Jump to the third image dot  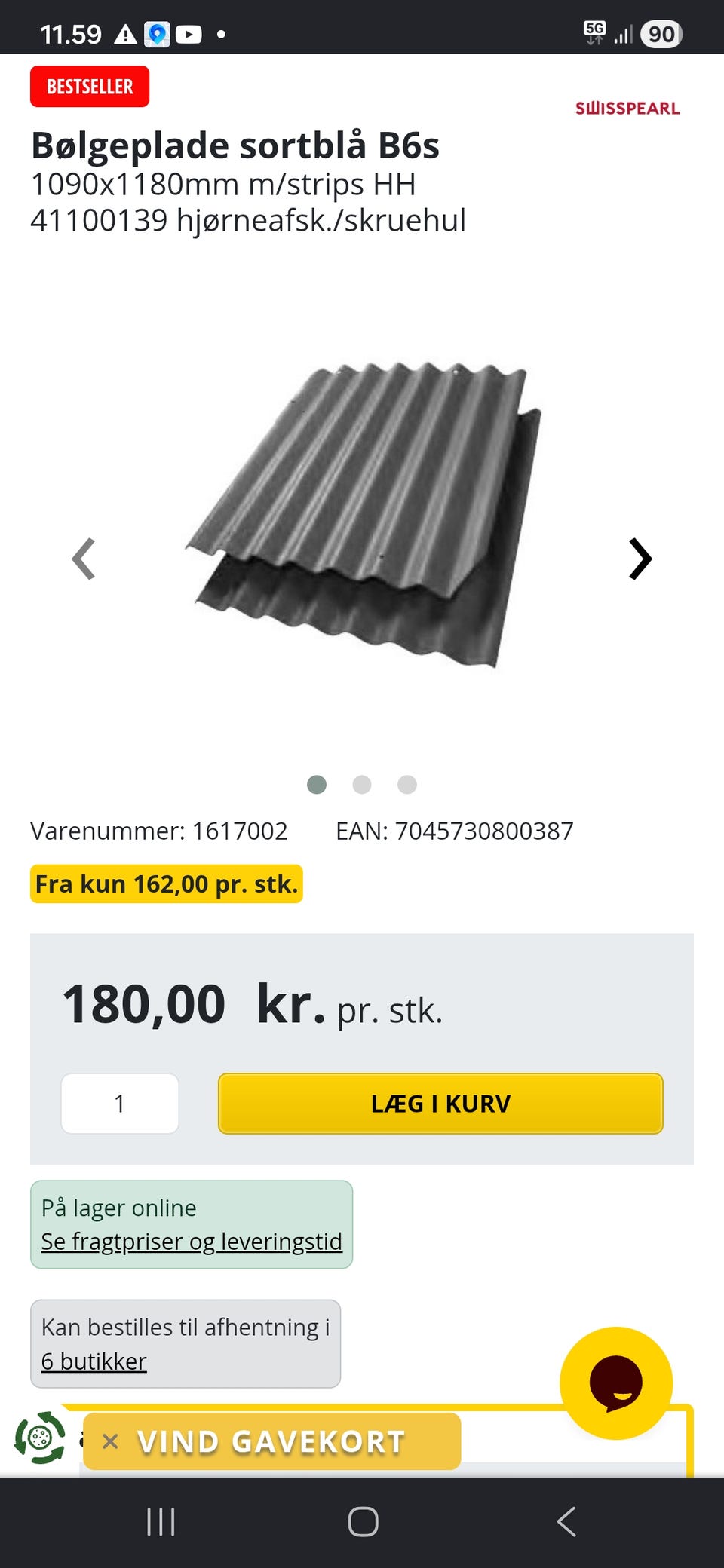coord(407,785)
